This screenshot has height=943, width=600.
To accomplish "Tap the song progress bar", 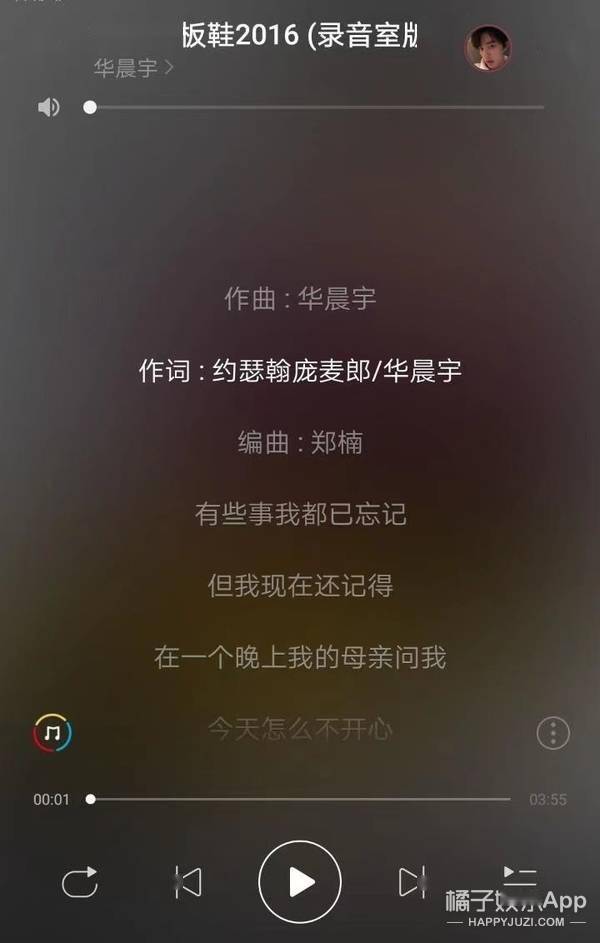I will pyautogui.click(x=300, y=799).
